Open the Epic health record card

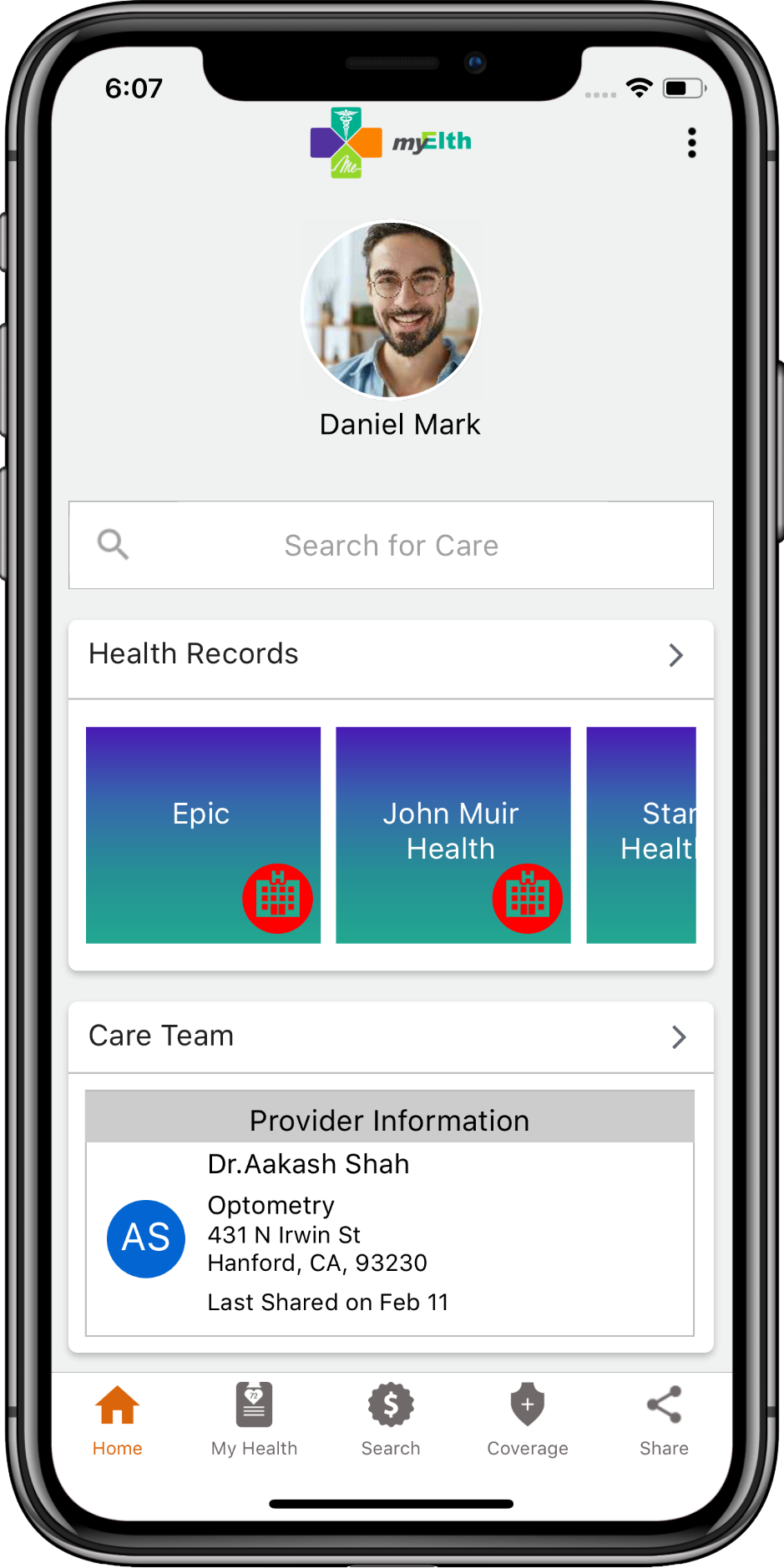point(203,834)
